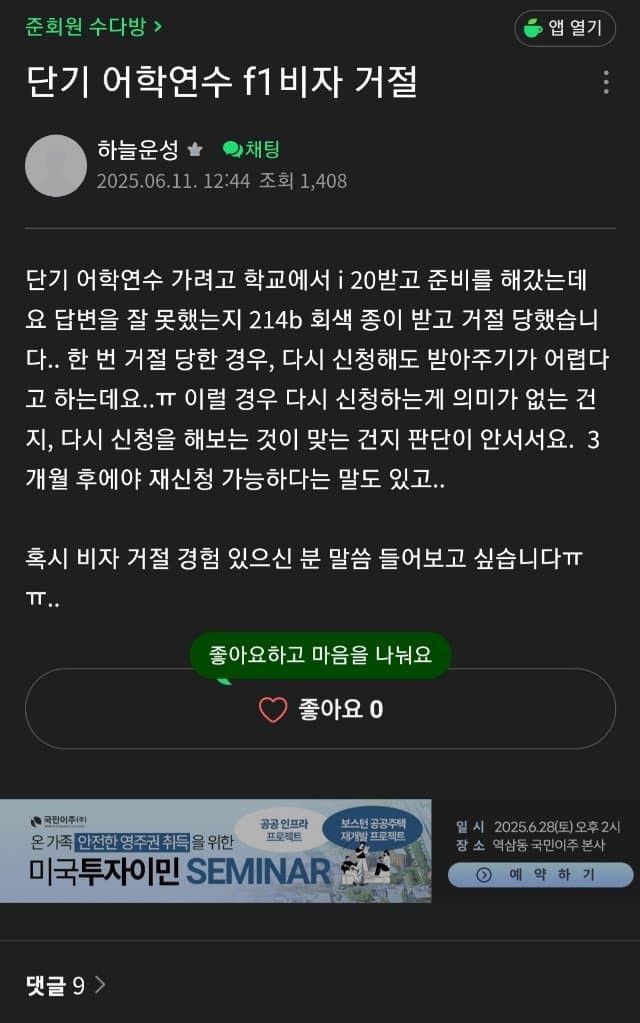Start a 채팅 with the author
The height and width of the screenshot is (1023, 640).
click(251, 150)
